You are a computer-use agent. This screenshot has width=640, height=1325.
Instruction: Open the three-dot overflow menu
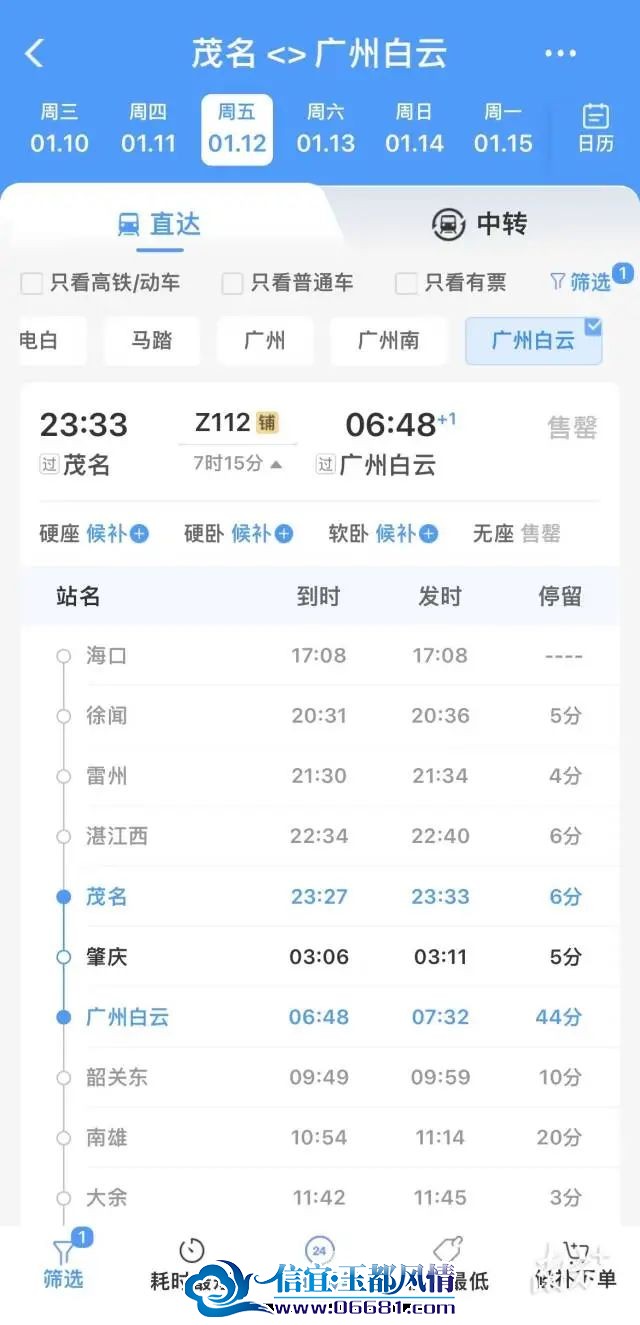click(560, 53)
